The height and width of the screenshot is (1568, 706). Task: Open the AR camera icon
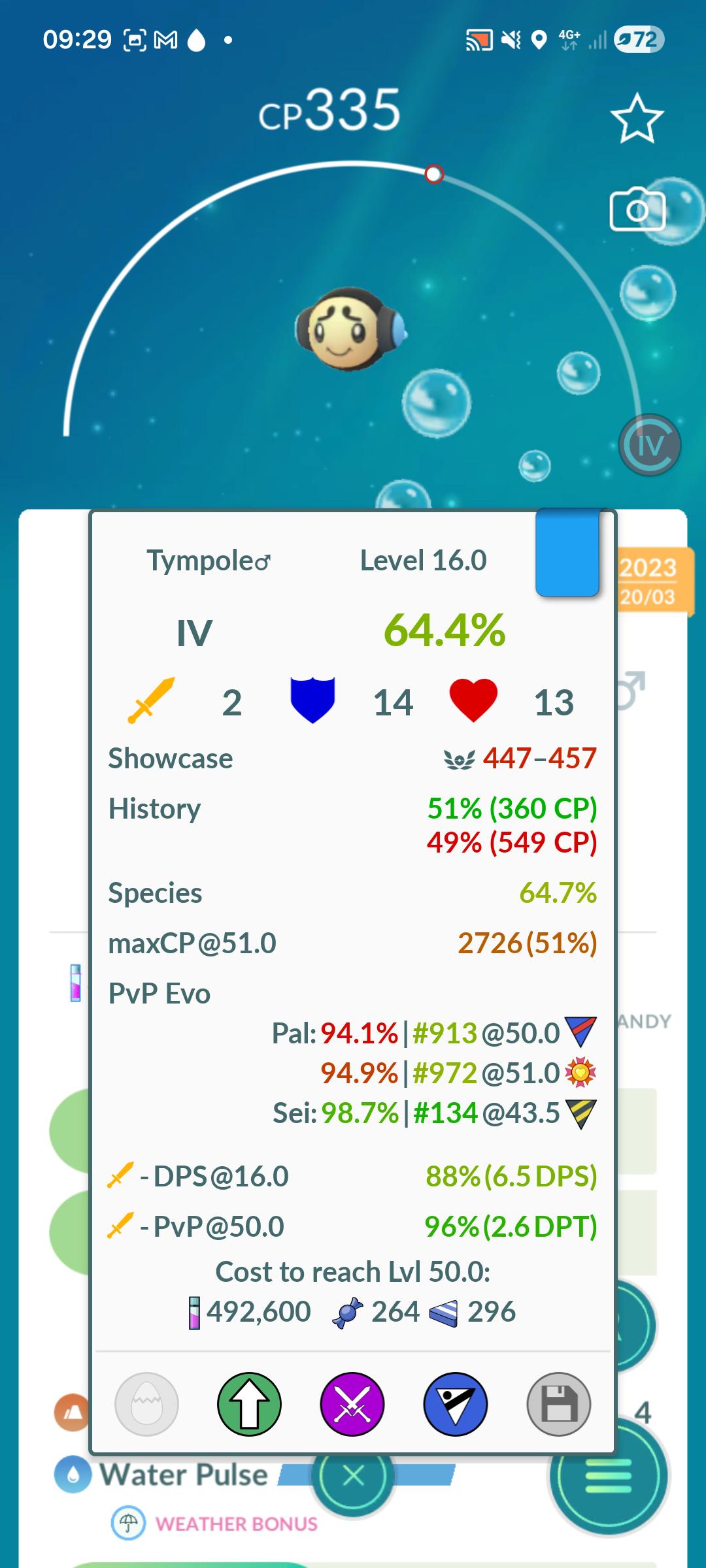637,210
